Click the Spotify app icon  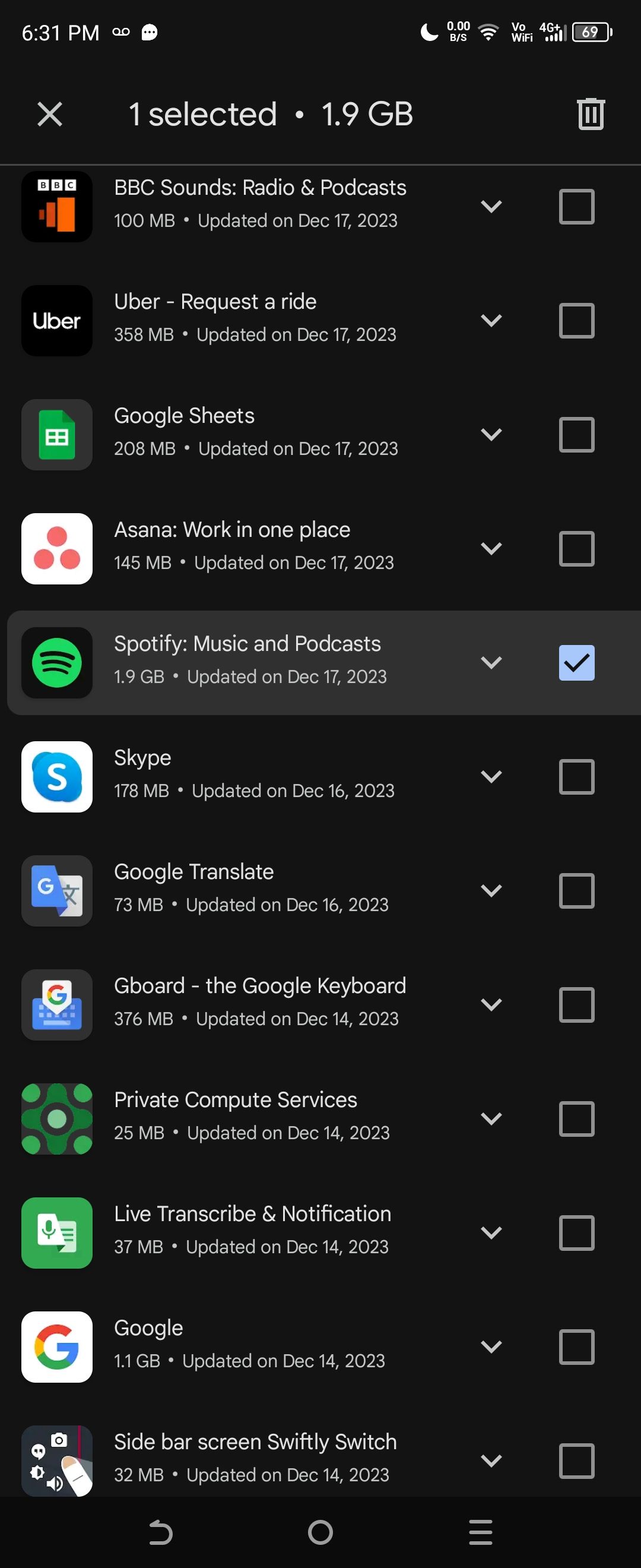pyautogui.click(x=56, y=663)
